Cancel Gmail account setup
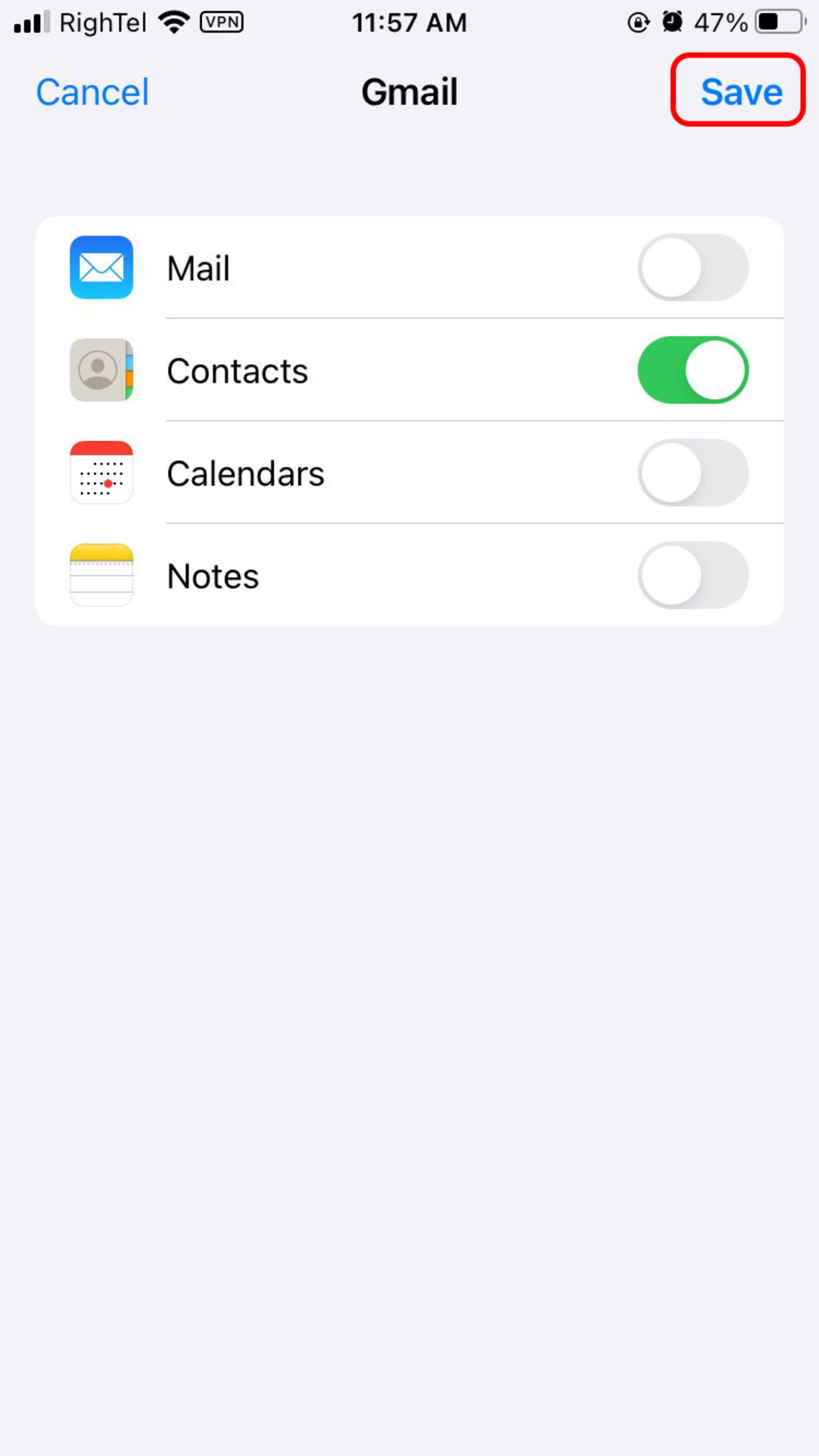Screen dimensions: 819x1456 [x=92, y=92]
